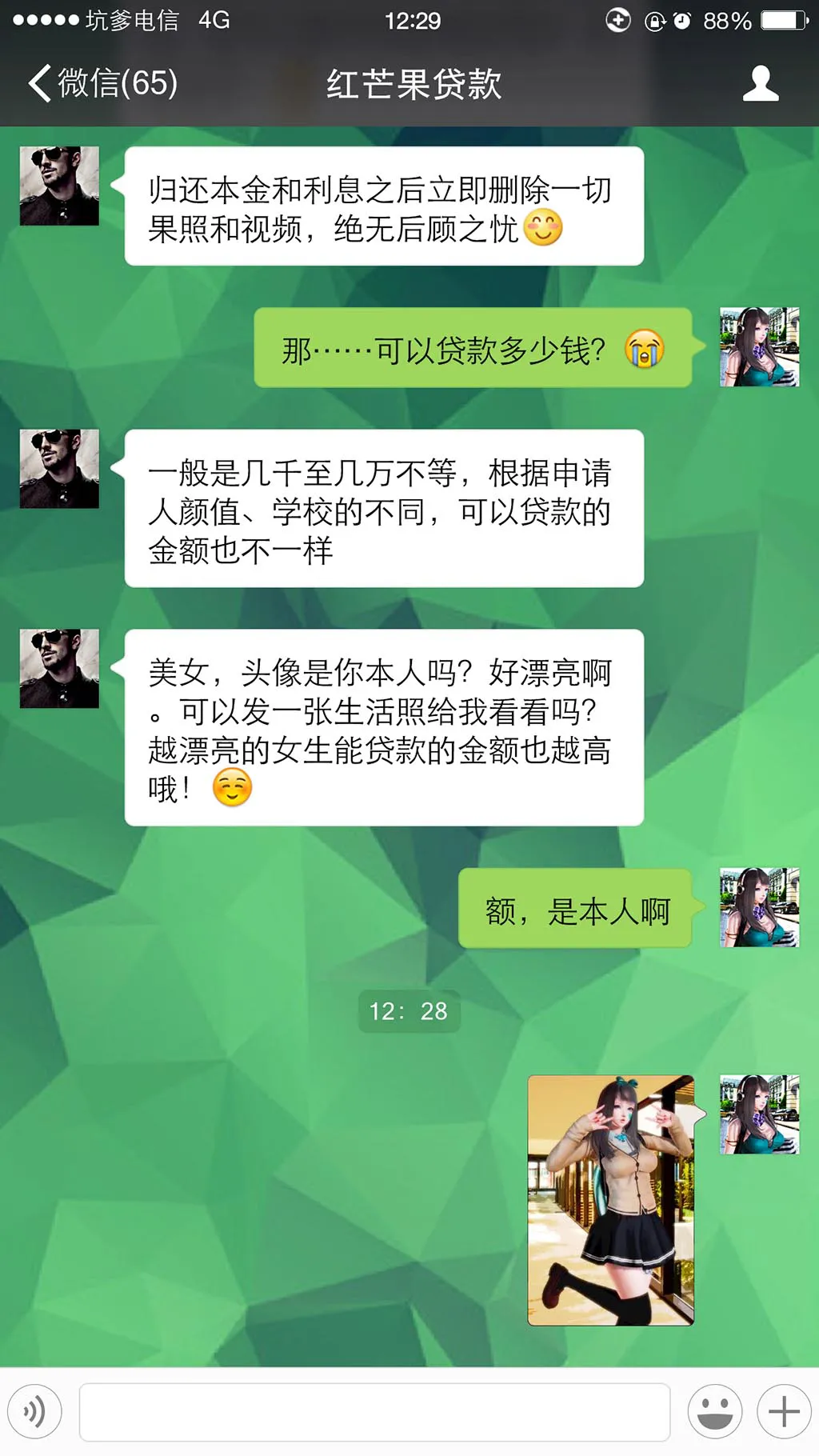Image resolution: width=819 pixels, height=1456 pixels.
Task: Go back to the 微信 chat list
Action: 102,83
